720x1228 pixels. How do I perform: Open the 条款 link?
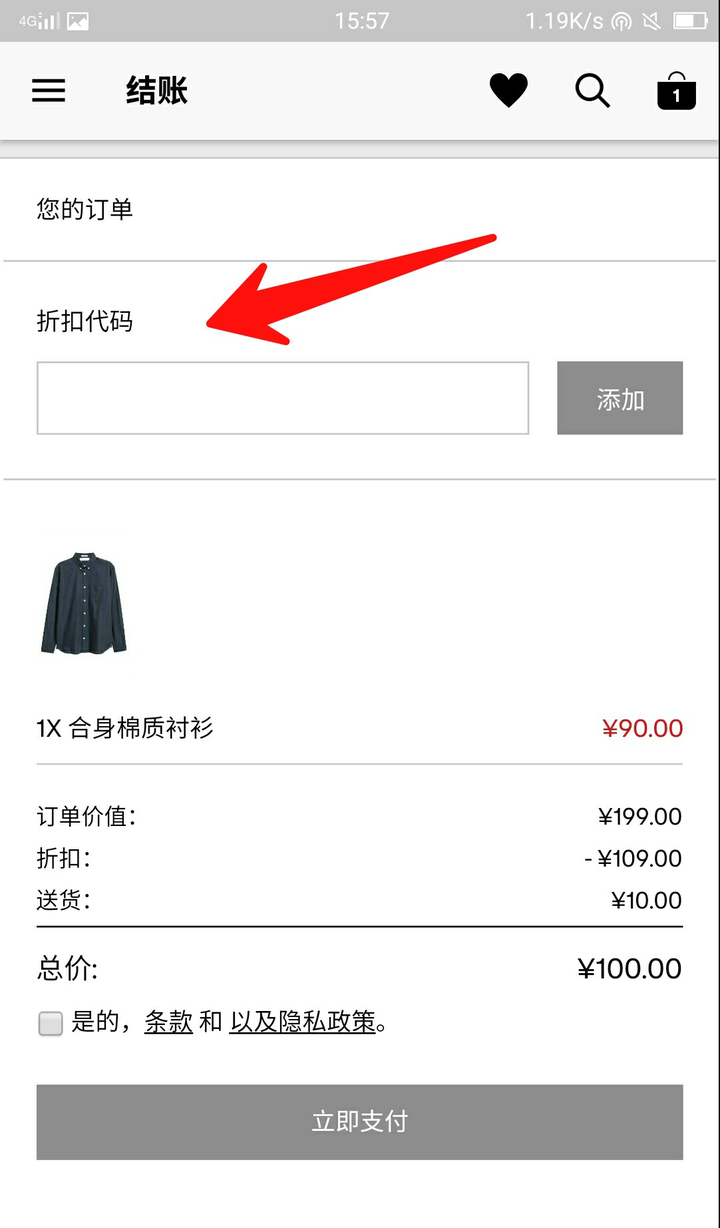pyautogui.click(x=168, y=1022)
